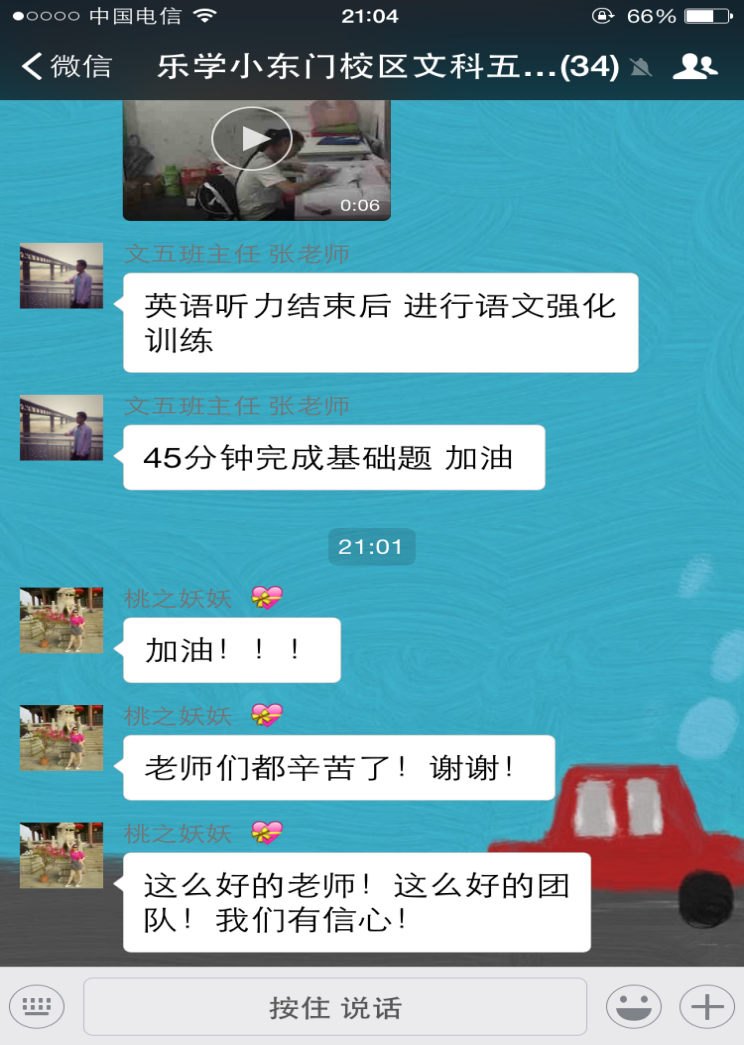744x1045 pixels.
Task: Open 桃之妖妖's profile beside 老师们都辛苦了 message
Action: tap(62, 738)
